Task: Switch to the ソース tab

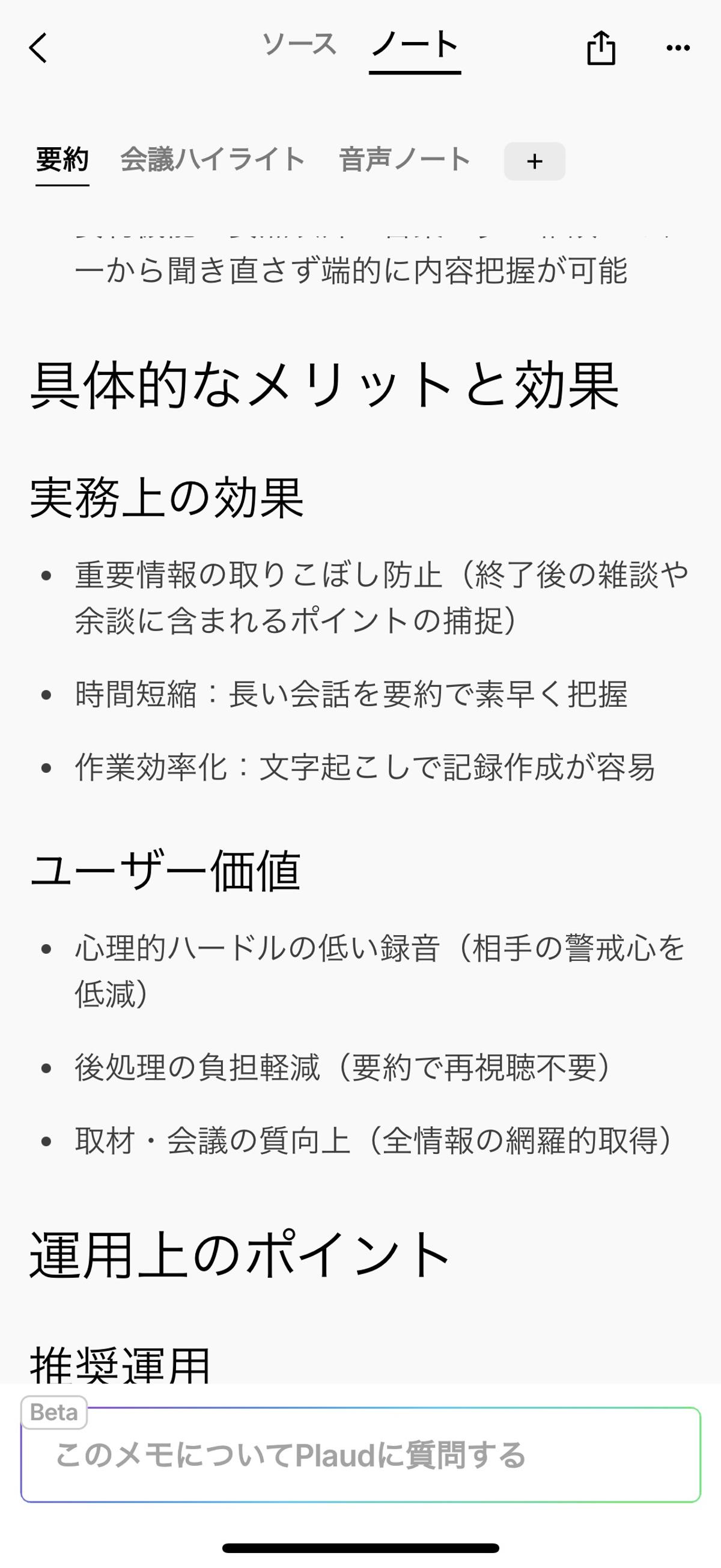Action: point(299,45)
